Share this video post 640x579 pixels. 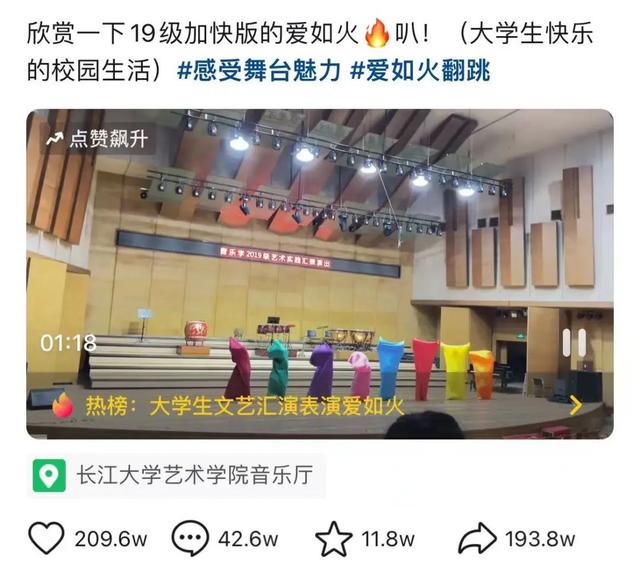[x=478, y=538]
